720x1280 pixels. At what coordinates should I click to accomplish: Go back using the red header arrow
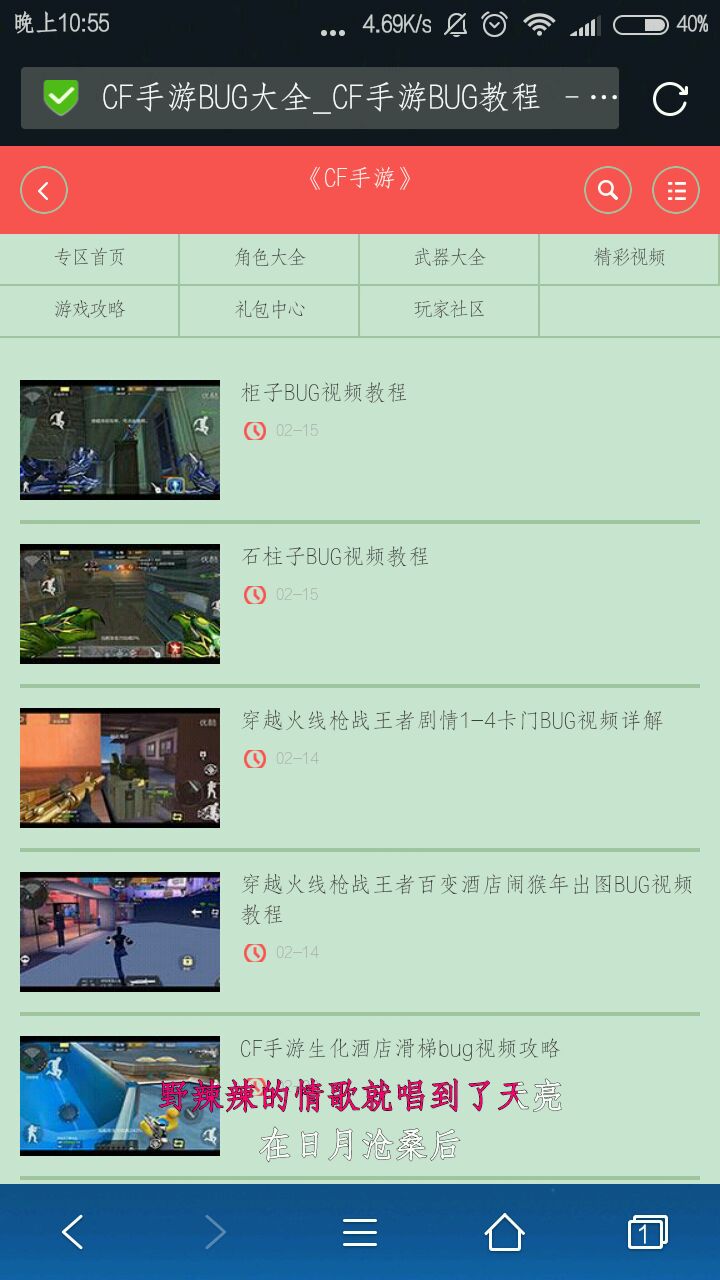44,190
